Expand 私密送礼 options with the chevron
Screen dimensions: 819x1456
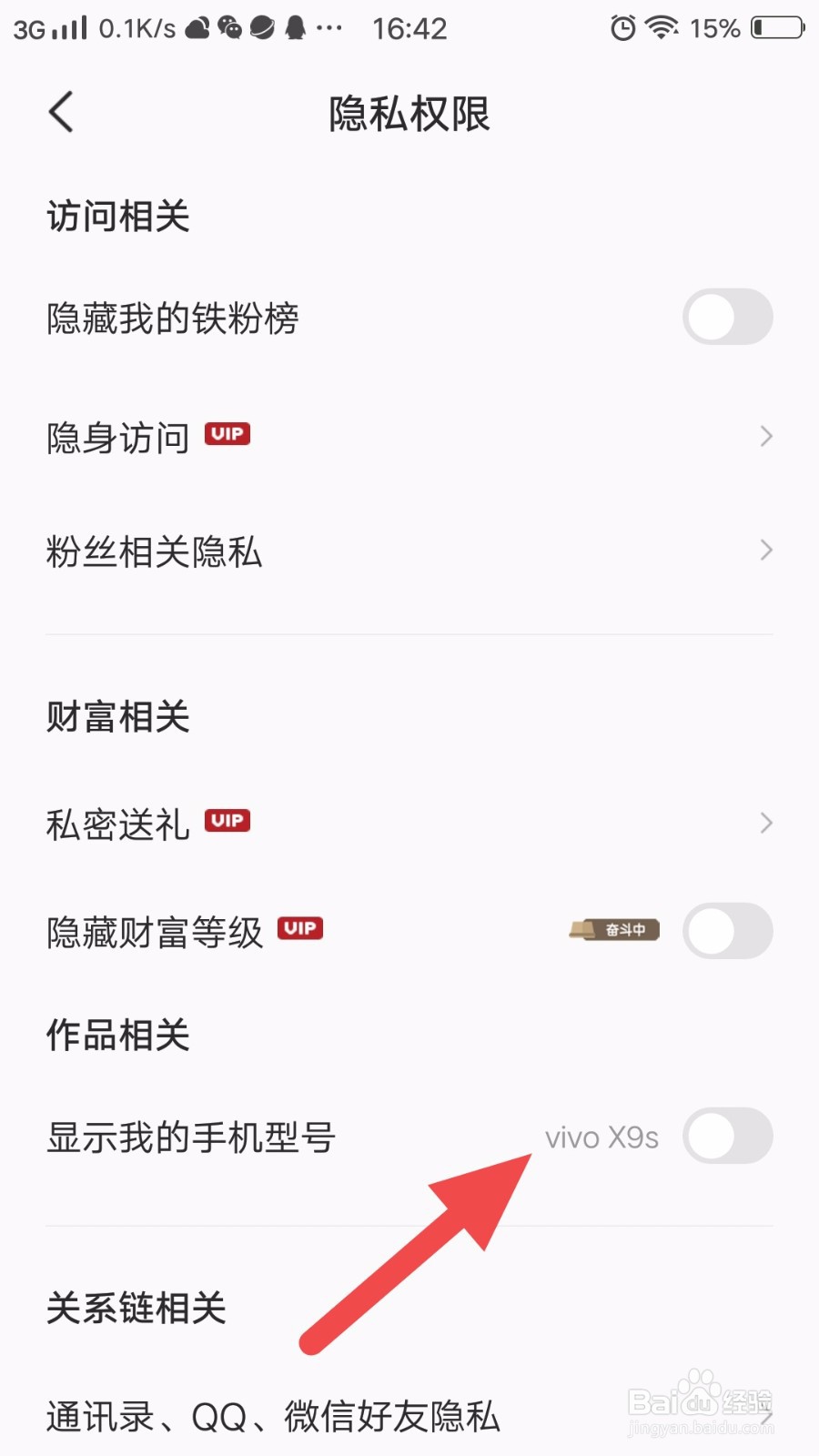pos(765,823)
